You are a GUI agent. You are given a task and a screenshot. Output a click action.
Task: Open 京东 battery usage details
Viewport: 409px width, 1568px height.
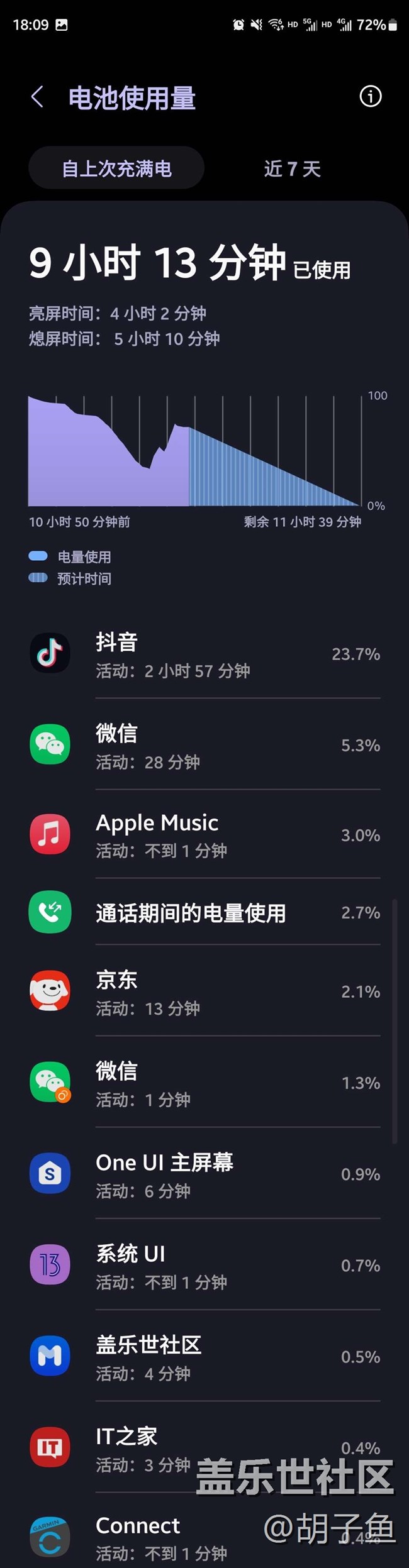(x=204, y=992)
